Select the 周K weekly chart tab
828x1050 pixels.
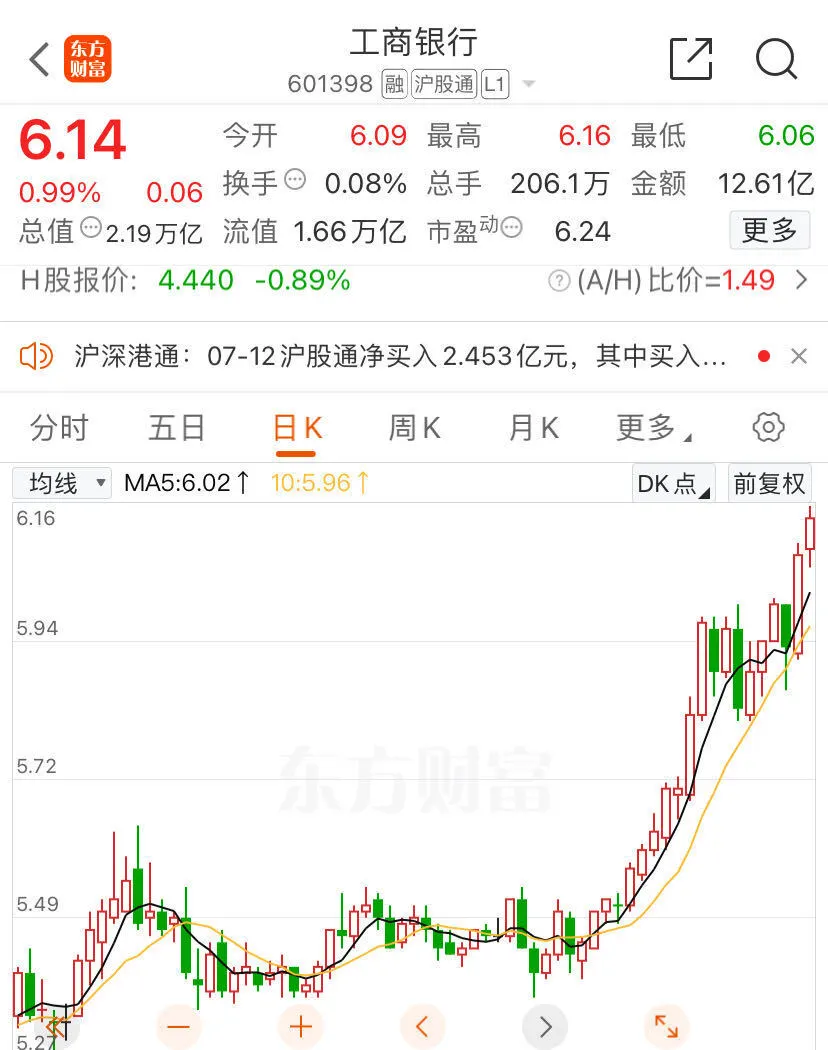pyautogui.click(x=415, y=427)
